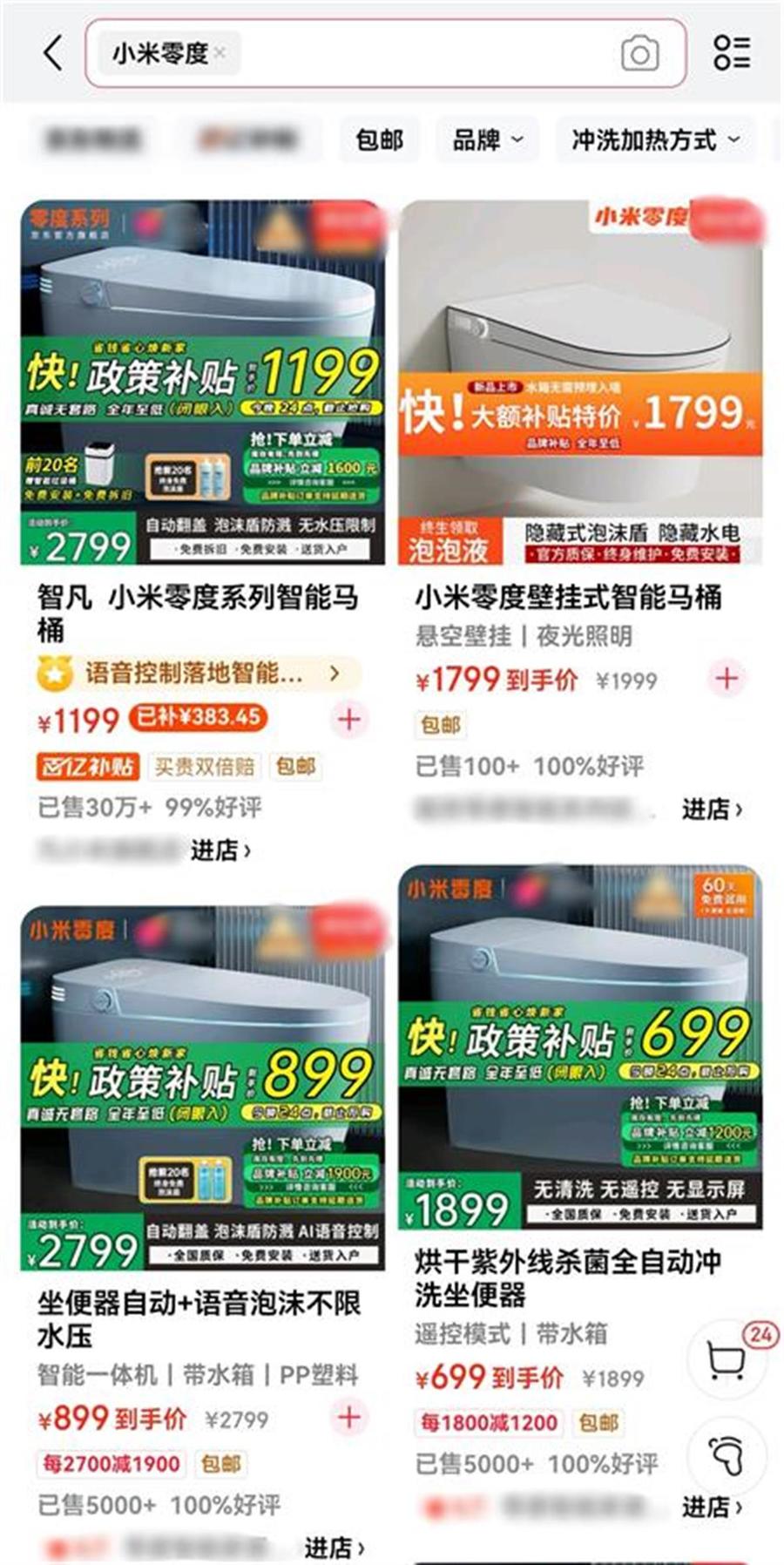Add the ¥899 toilet to cart
Screen dimensions: 784x1565
tap(348, 1418)
